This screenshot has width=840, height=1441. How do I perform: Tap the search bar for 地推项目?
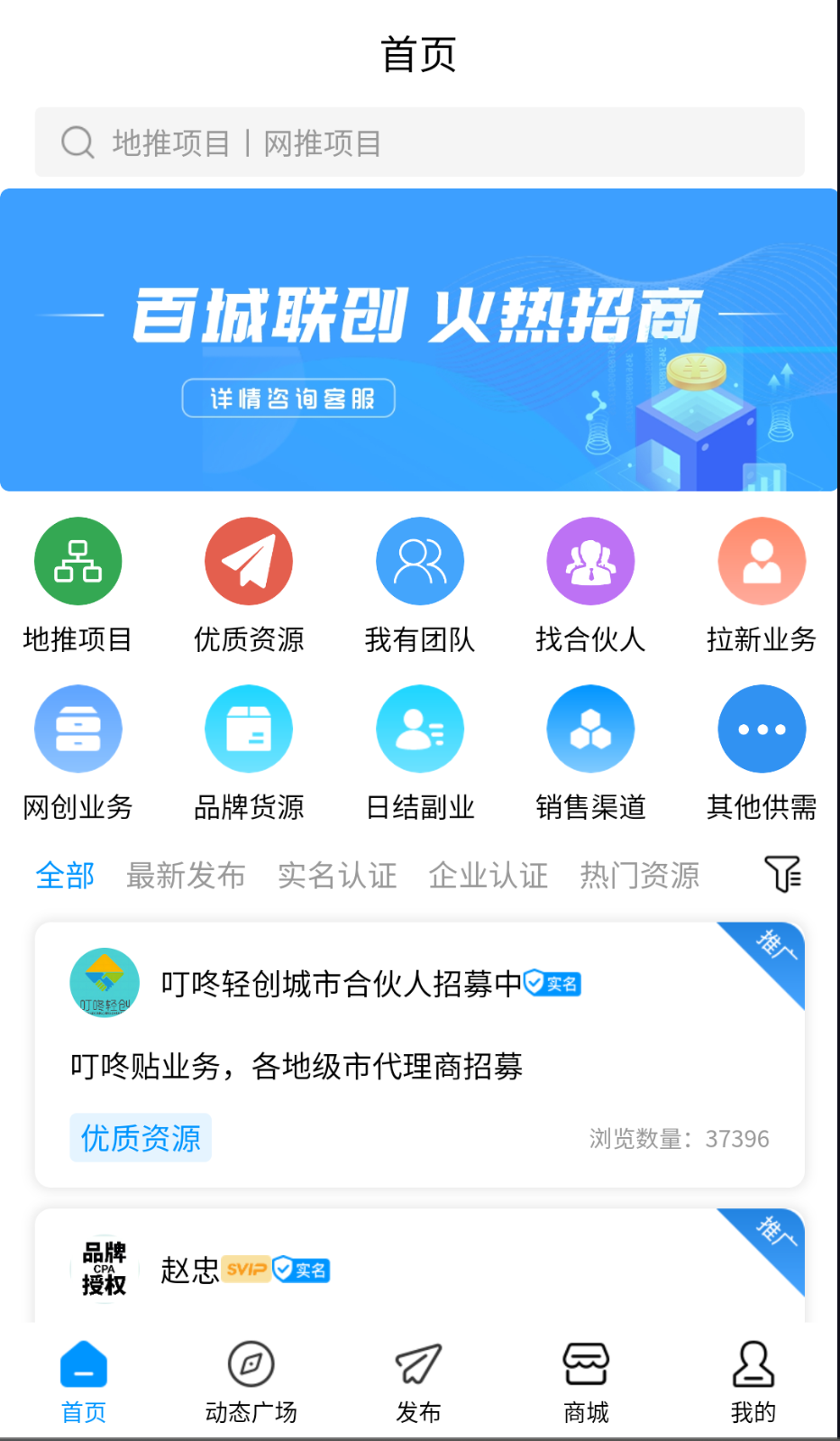tap(418, 142)
